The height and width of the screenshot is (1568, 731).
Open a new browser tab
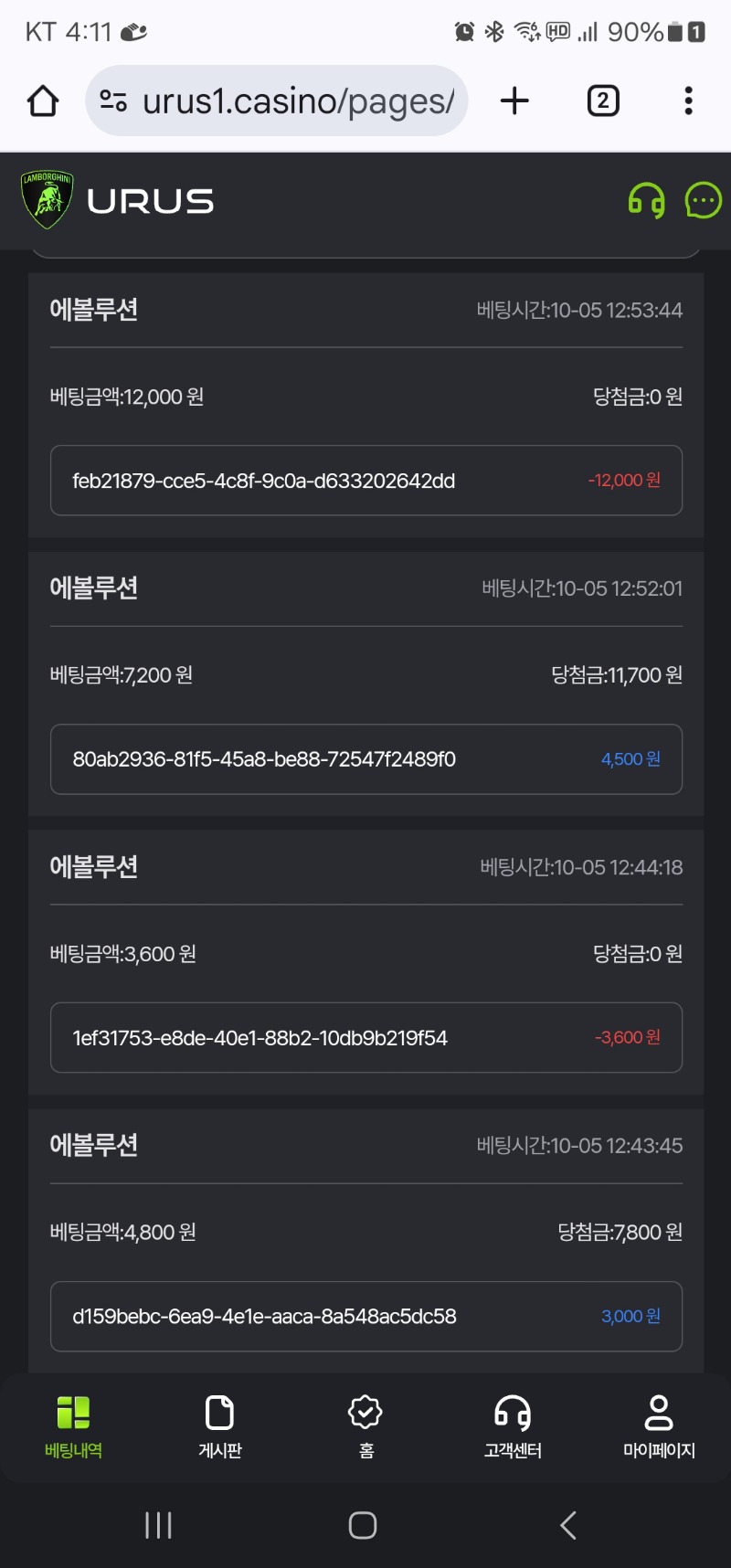click(514, 101)
